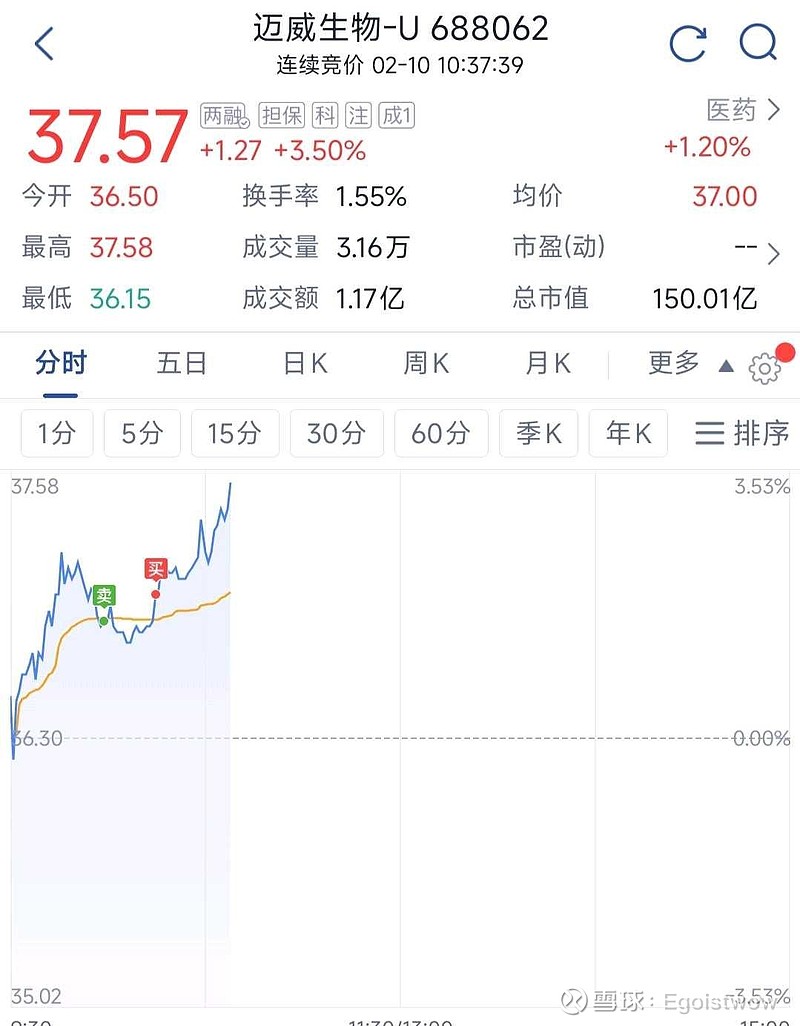Open the 排序 sorting option
The width and height of the screenshot is (800, 1026).
click(x=742, y=433)
